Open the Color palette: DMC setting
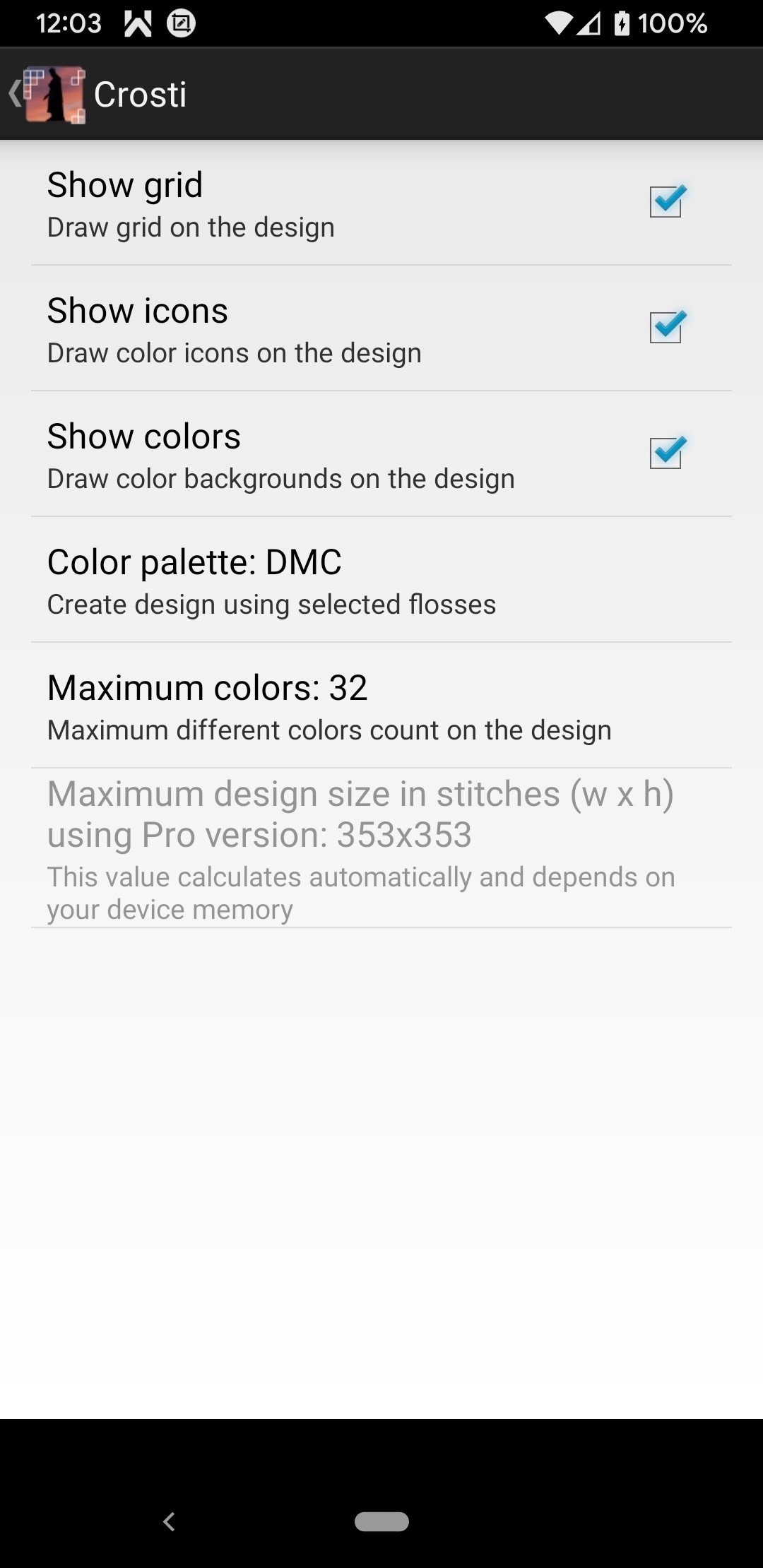The width and height of the screenshot is (763, 1568). [381, 580]
